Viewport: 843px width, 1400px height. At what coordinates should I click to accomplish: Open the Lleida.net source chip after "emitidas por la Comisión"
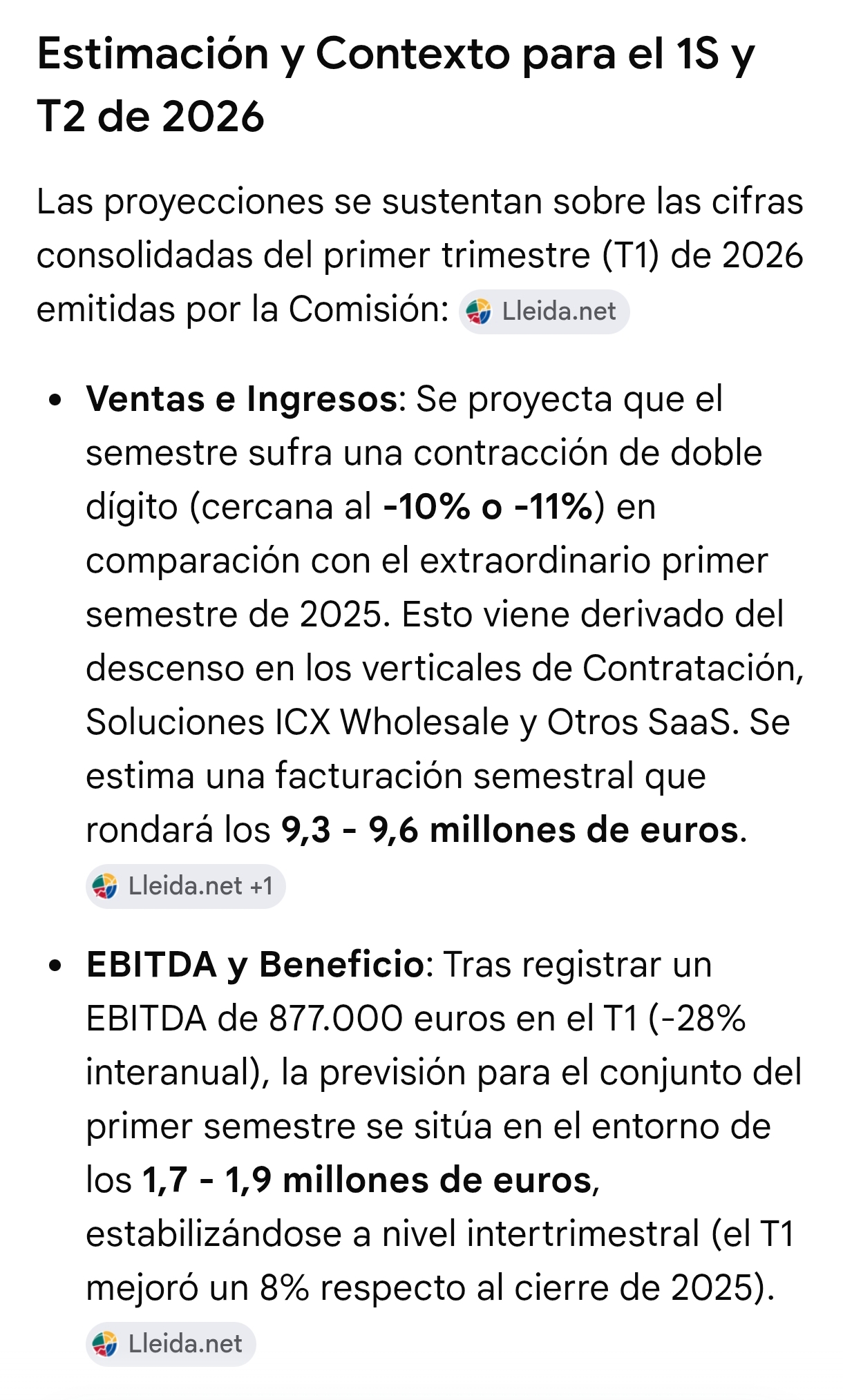[544, 311]
